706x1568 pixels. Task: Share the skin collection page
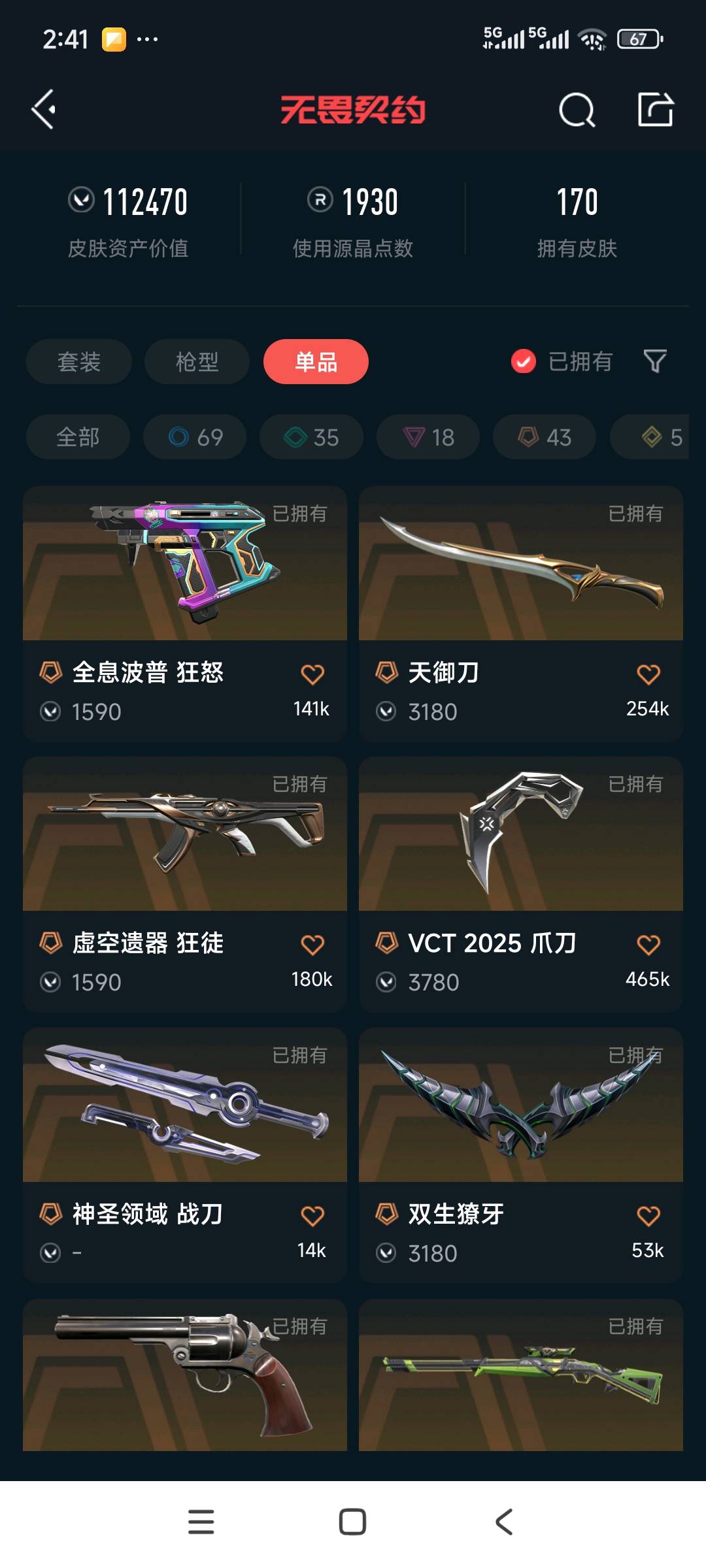[655, 109]
